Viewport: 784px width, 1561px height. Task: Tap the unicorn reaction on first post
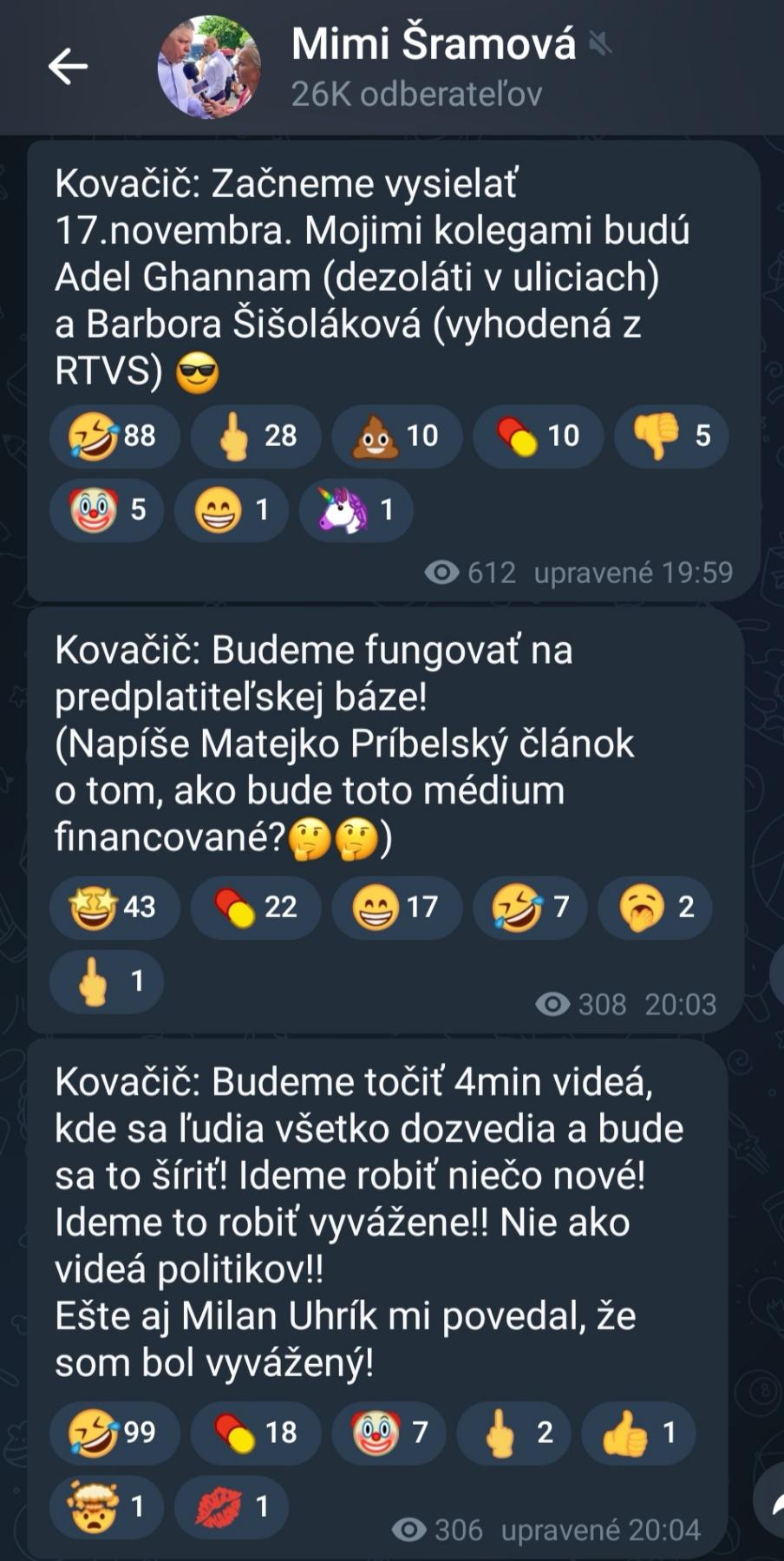(356, 509)
